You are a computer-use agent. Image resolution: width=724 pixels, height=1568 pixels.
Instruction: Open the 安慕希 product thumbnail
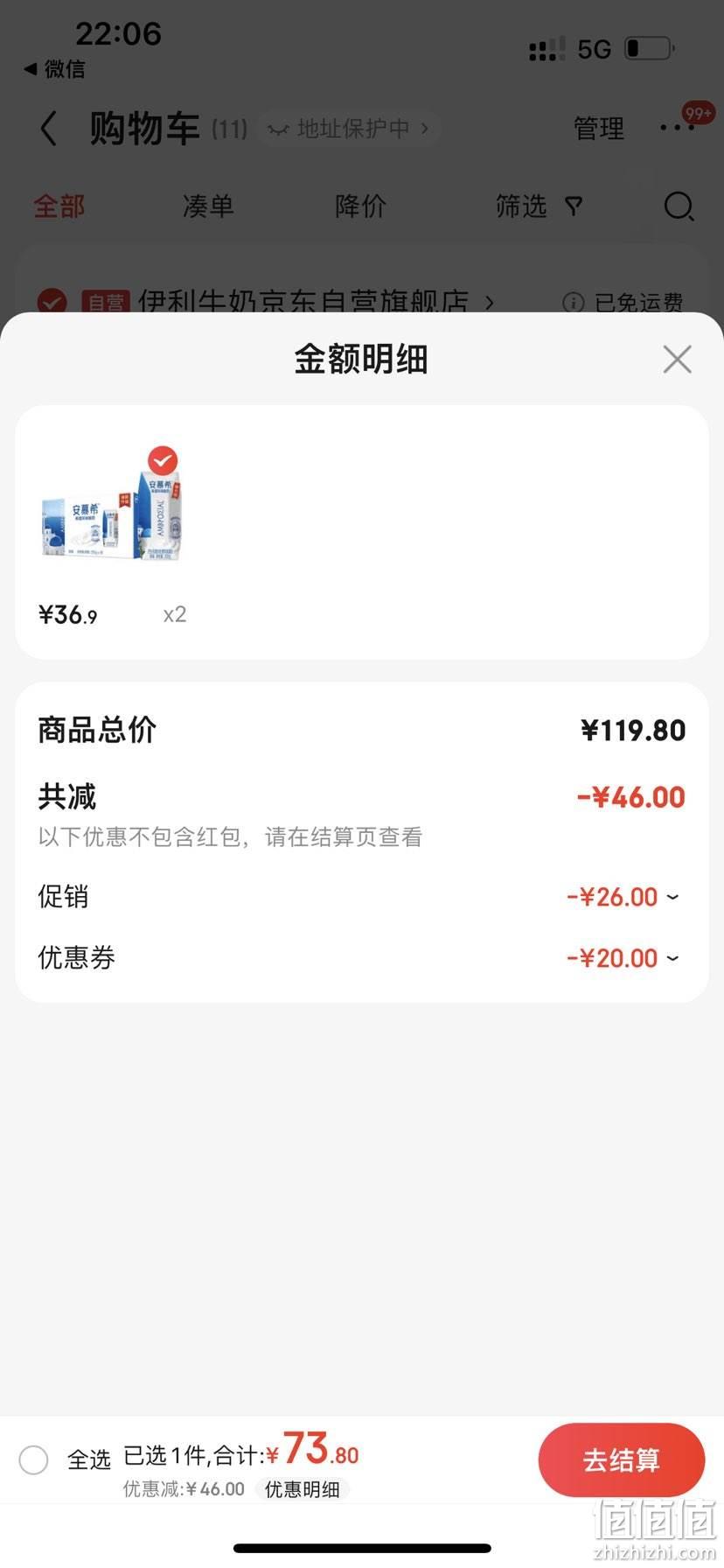pyautogui.click(x=112, y=505)
